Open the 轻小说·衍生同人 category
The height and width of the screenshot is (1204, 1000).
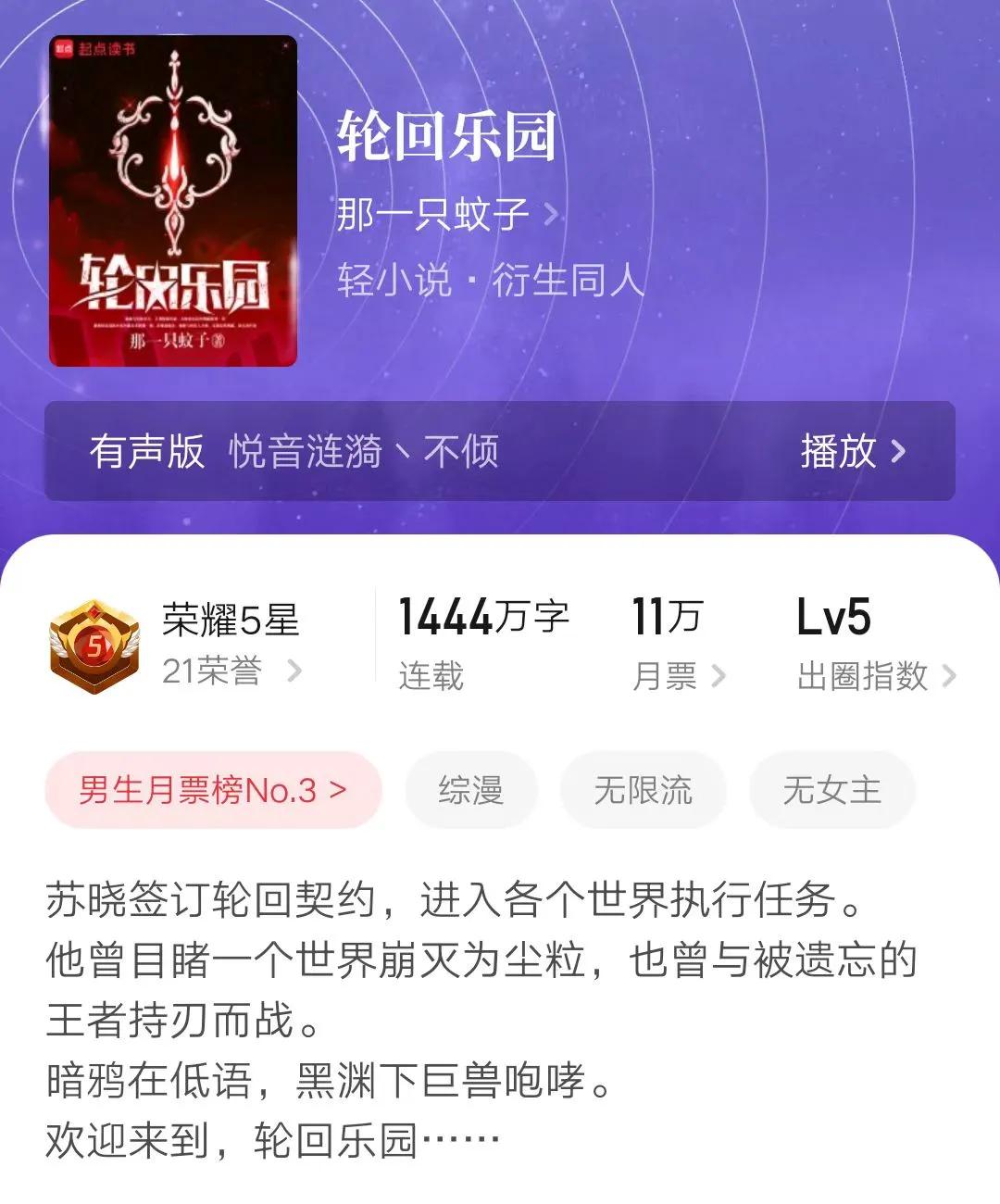tap(490, 280)
